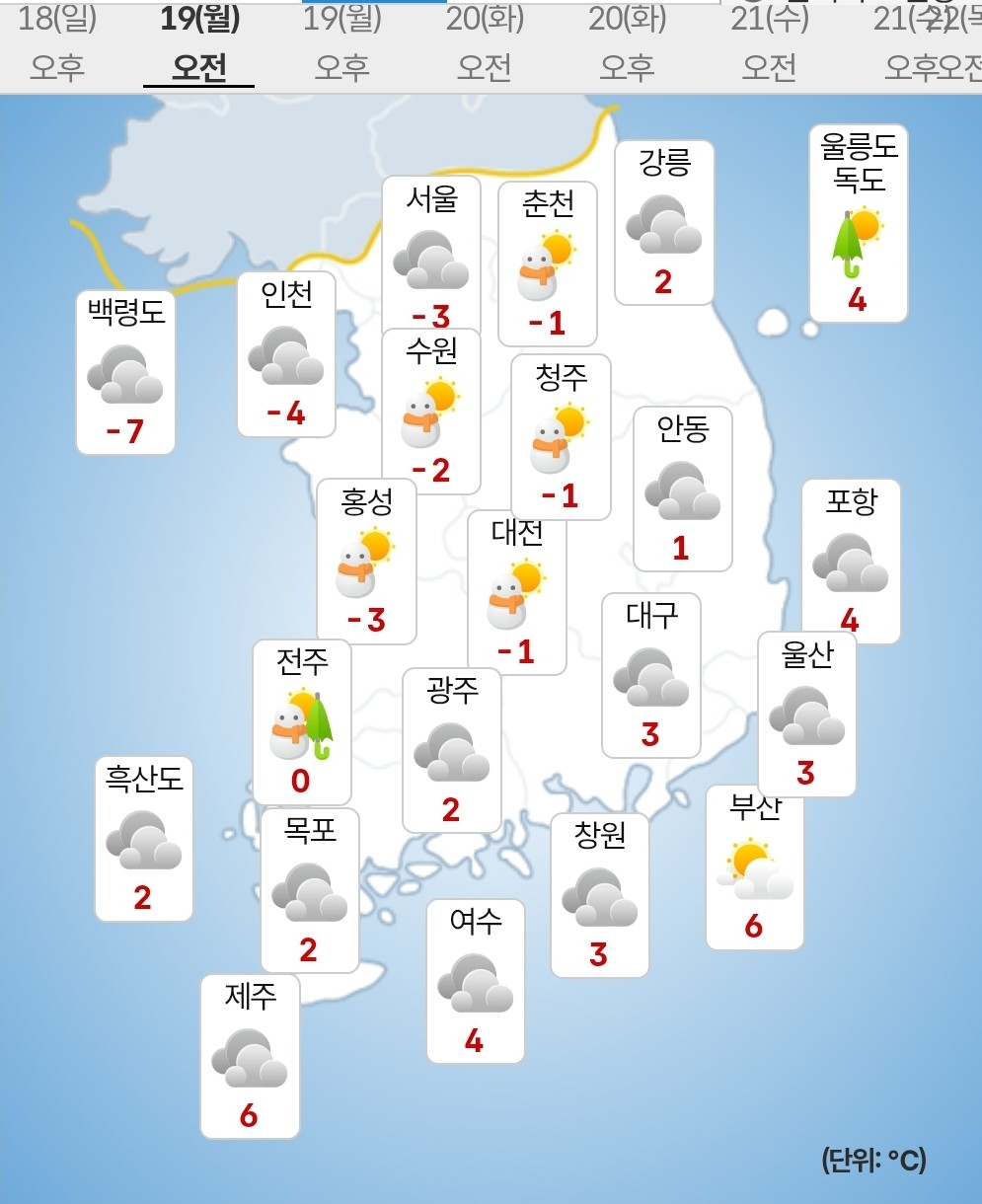Tap the 21(수) 오후 tab

(x=906, y=44)
